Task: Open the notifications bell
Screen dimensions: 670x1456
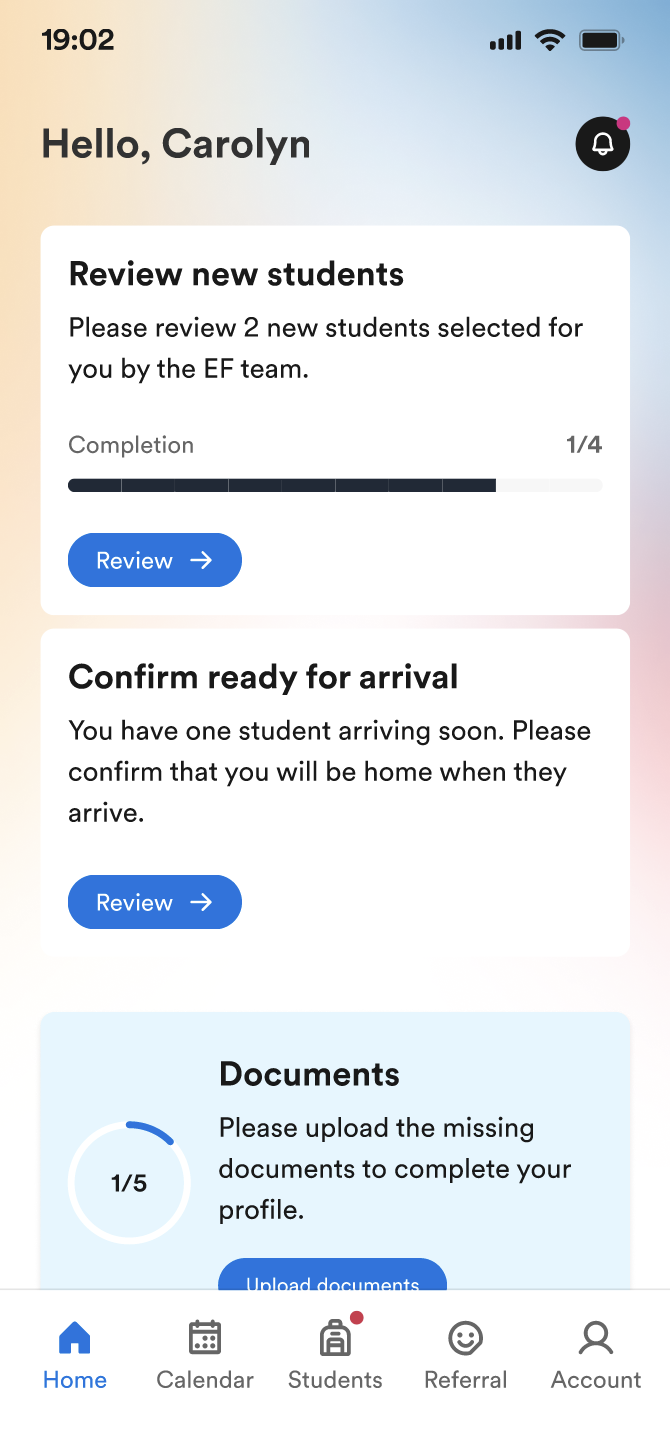Action: (x=602, y=145)
